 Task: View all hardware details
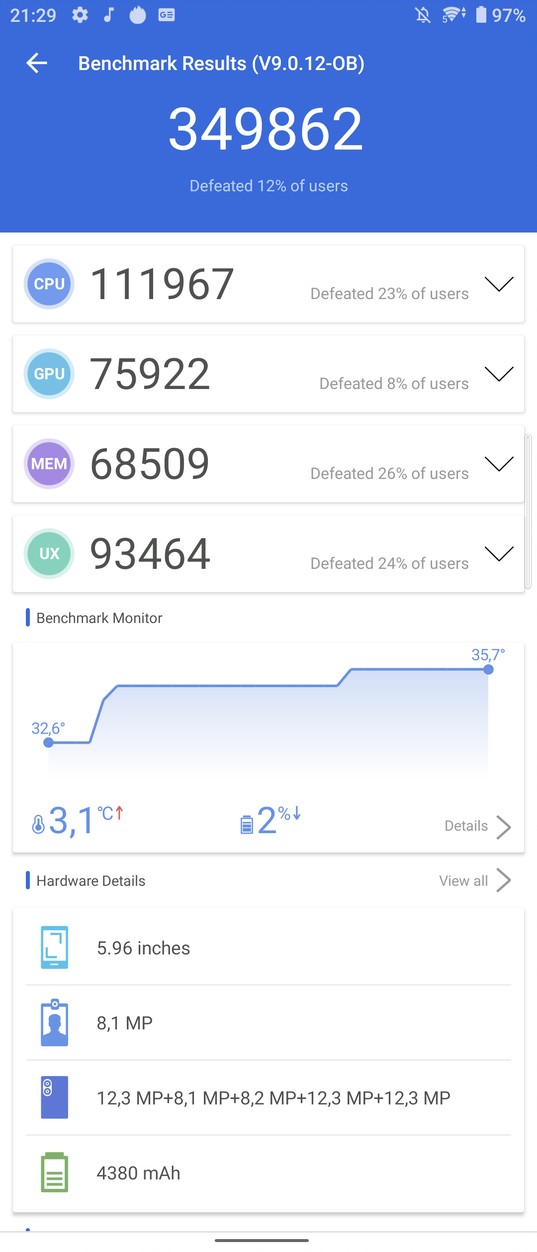coord(475,881)
